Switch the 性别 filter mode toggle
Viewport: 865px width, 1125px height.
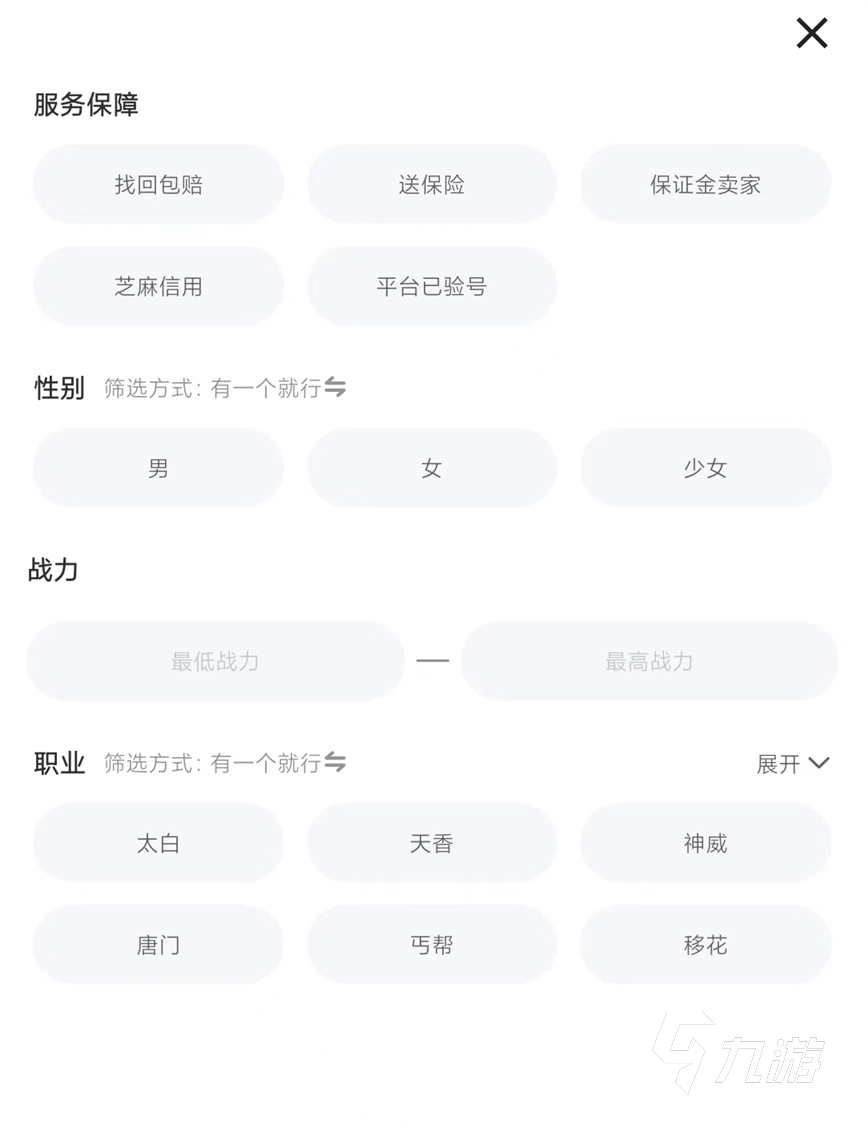(335, 388)
